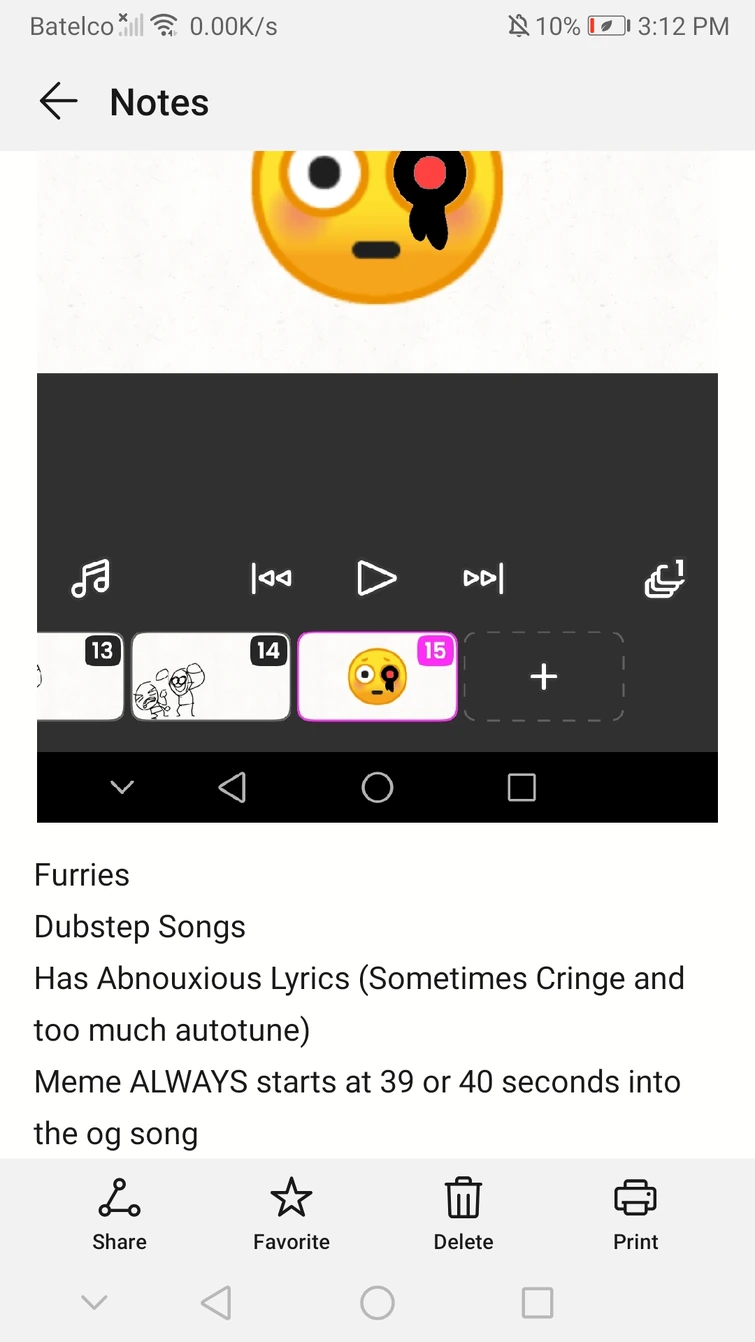
Task: Collapse the panel with the down chevron
Action: coord(122,787)
